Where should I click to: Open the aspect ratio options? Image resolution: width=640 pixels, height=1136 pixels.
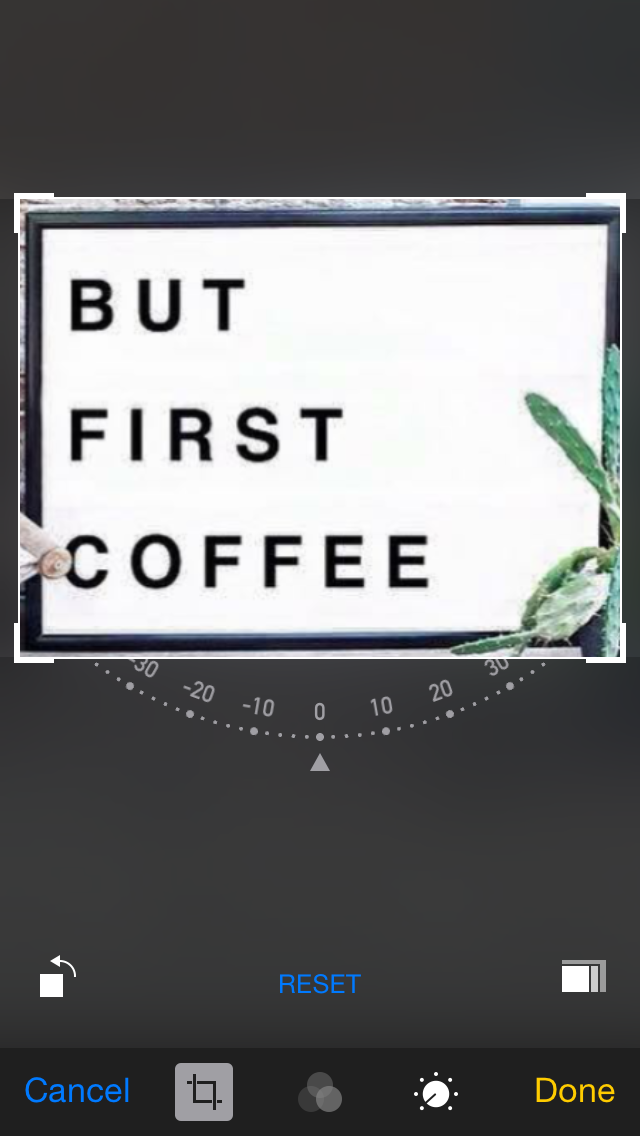coord(583,976)
